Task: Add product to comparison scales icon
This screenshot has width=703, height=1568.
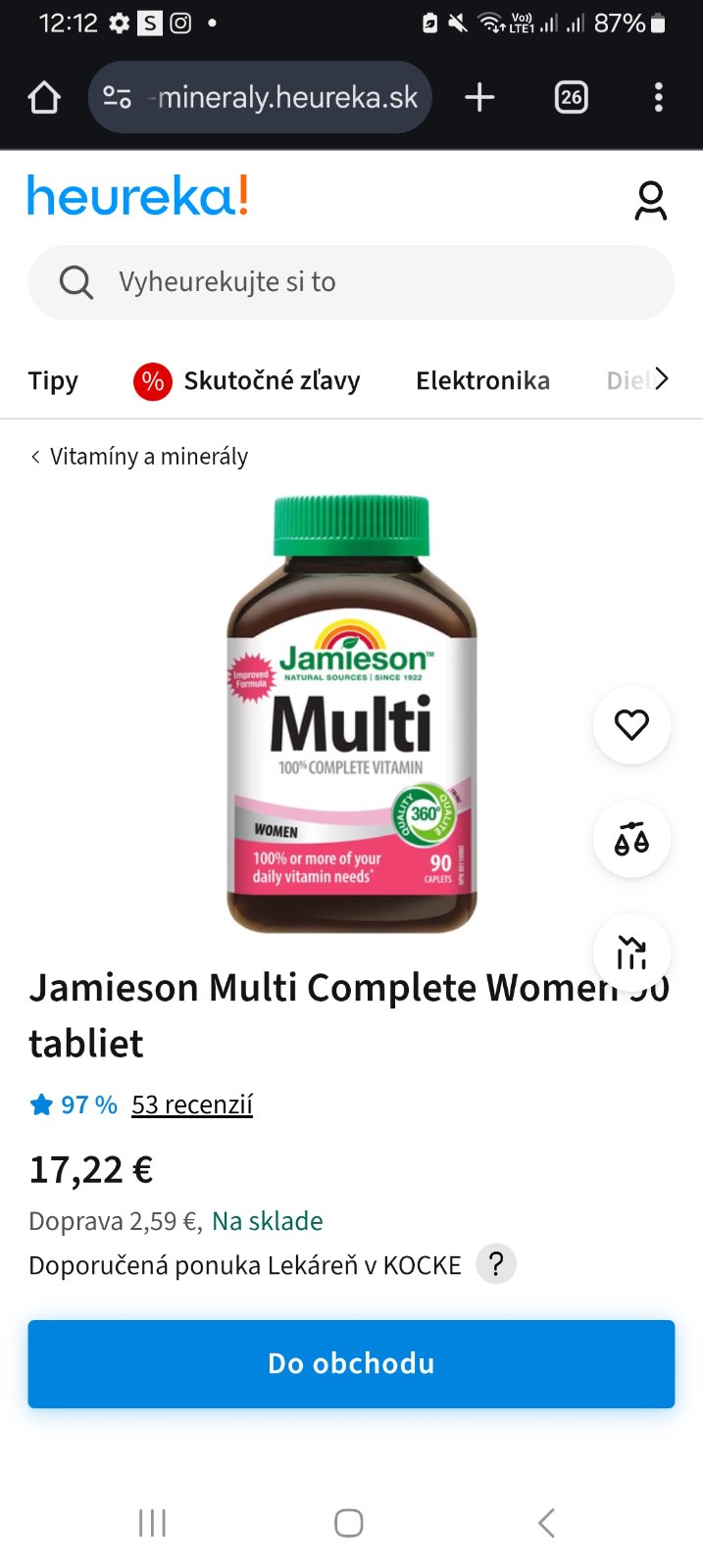Action: 631,839
